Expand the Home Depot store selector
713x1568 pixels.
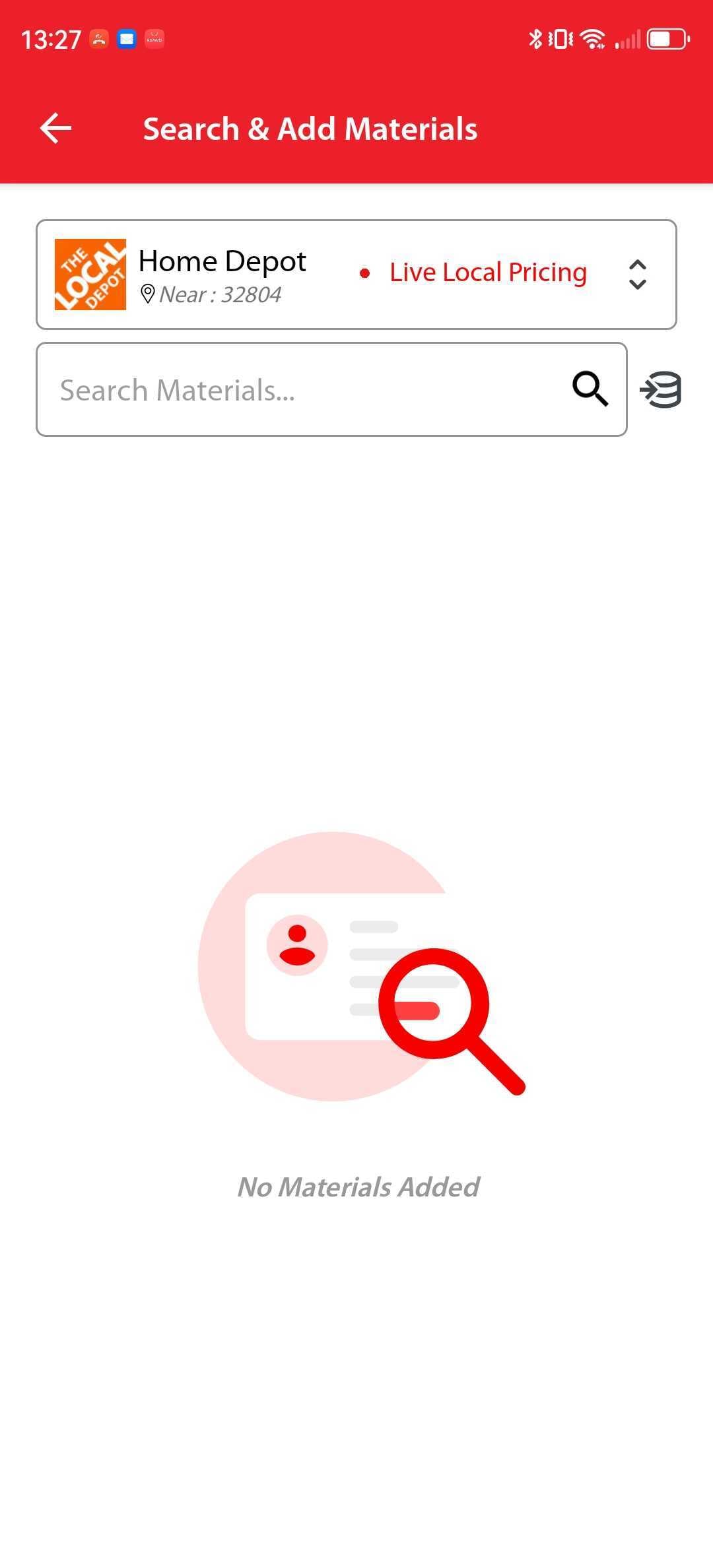tap(636, 275)
